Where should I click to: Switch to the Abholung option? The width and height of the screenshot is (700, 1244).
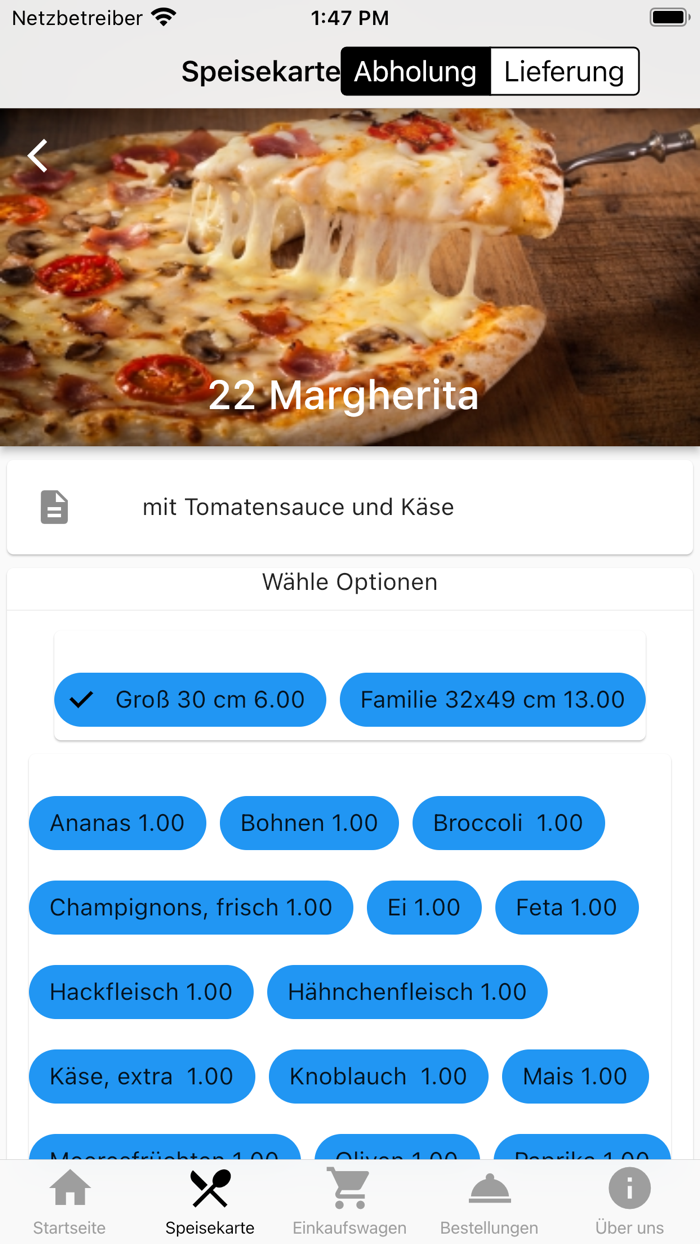[415, 72]
